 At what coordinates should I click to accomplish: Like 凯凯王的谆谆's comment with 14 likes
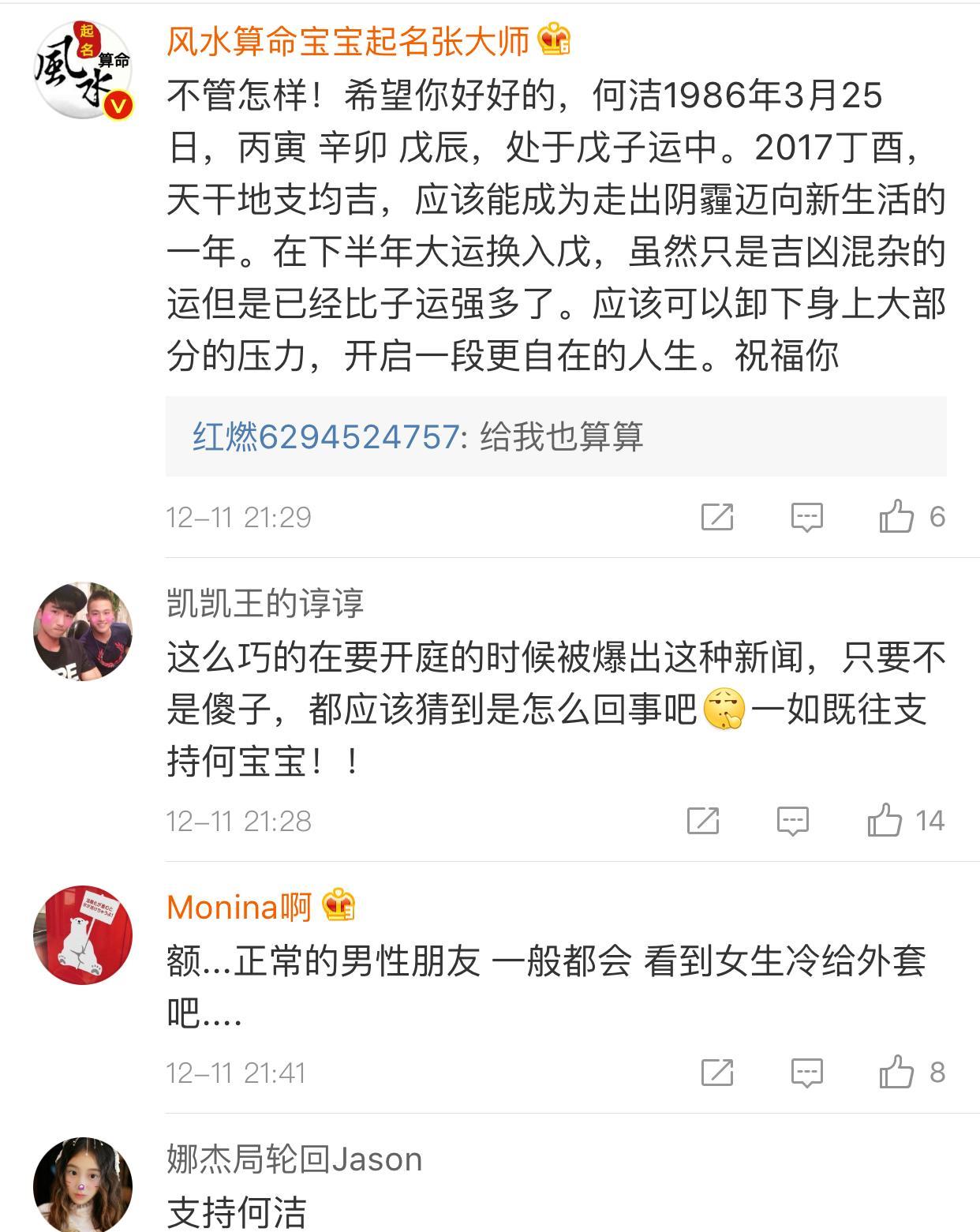[885, 821]
